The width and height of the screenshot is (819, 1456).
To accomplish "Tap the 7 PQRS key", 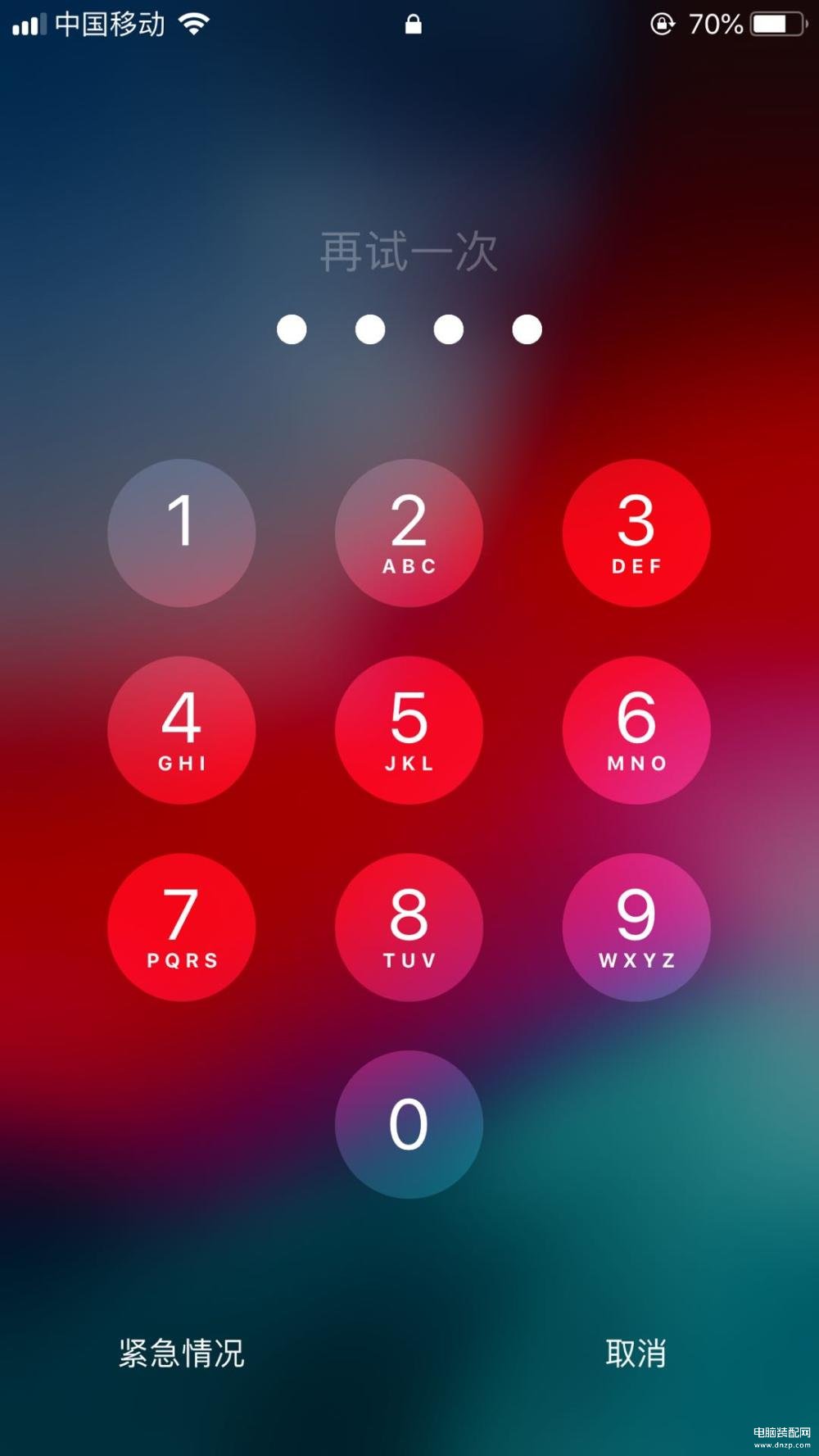I will tap(181, 927).
